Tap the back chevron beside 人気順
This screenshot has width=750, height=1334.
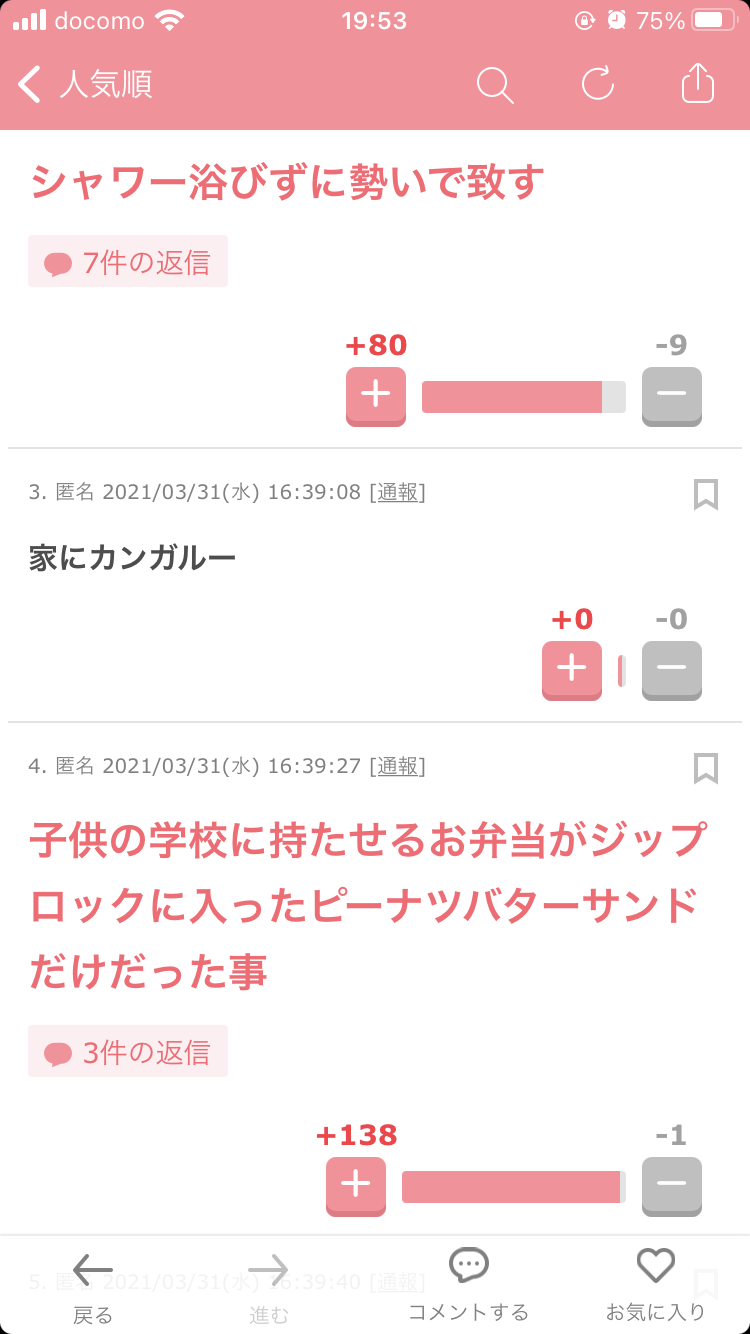27,85
